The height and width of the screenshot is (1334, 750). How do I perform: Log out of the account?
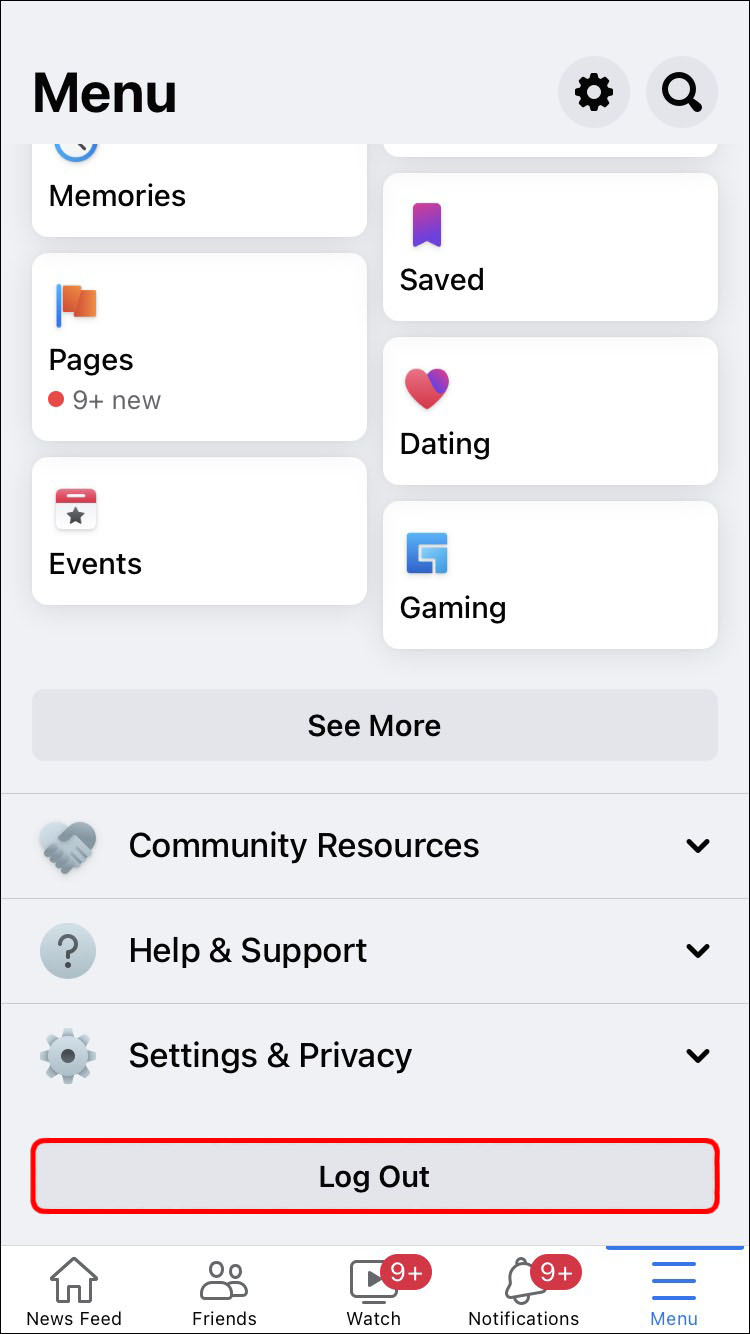(x=375, y=1176)
